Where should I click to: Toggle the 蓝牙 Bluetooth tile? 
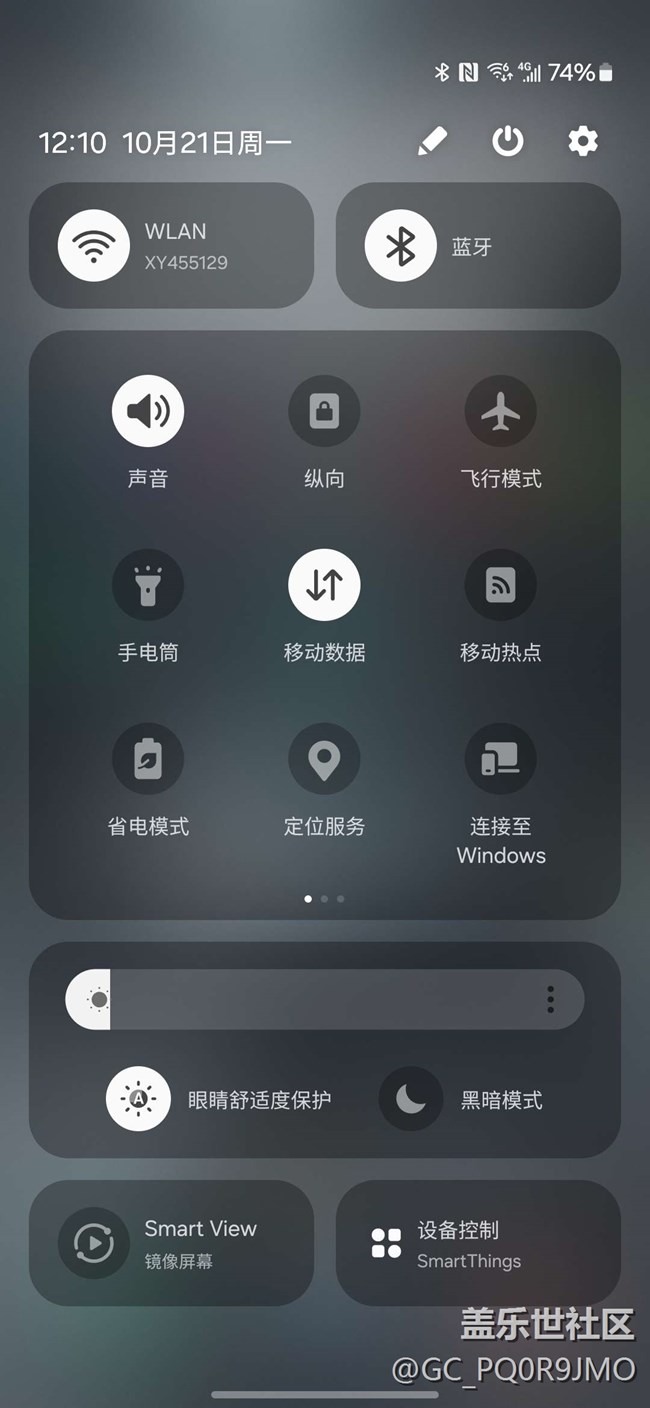478,246
